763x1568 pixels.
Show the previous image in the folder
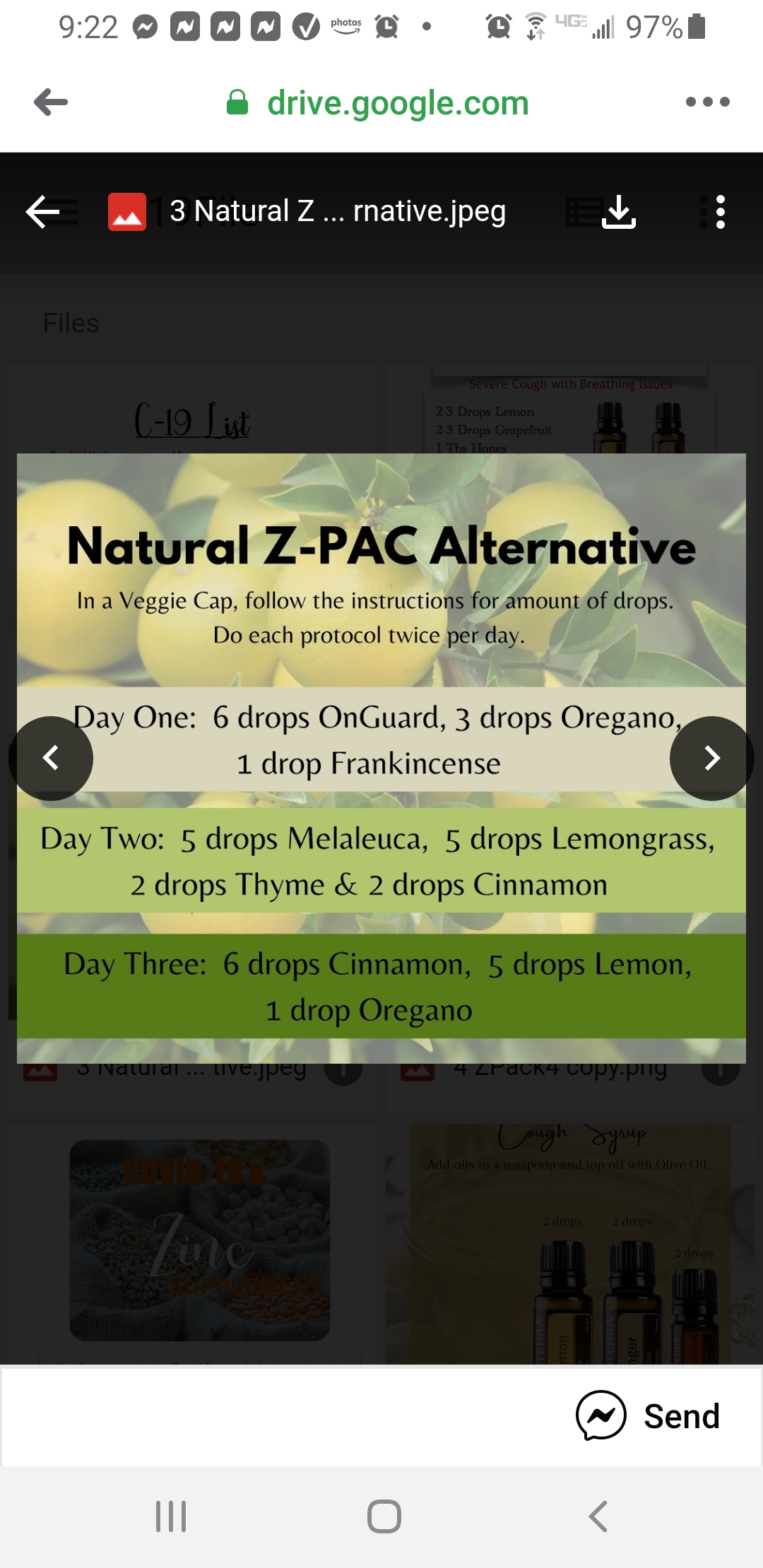[51, 759]
